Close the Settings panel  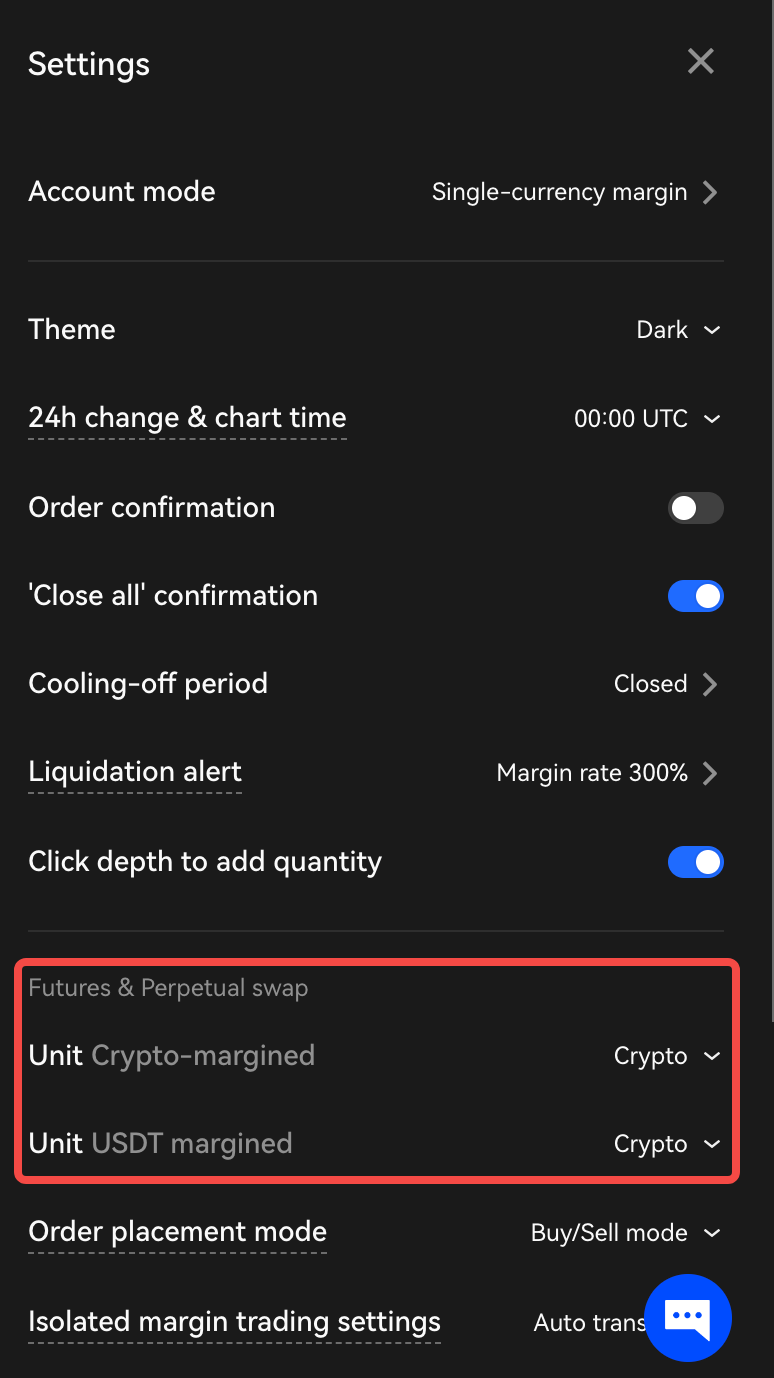click(701, 62)
